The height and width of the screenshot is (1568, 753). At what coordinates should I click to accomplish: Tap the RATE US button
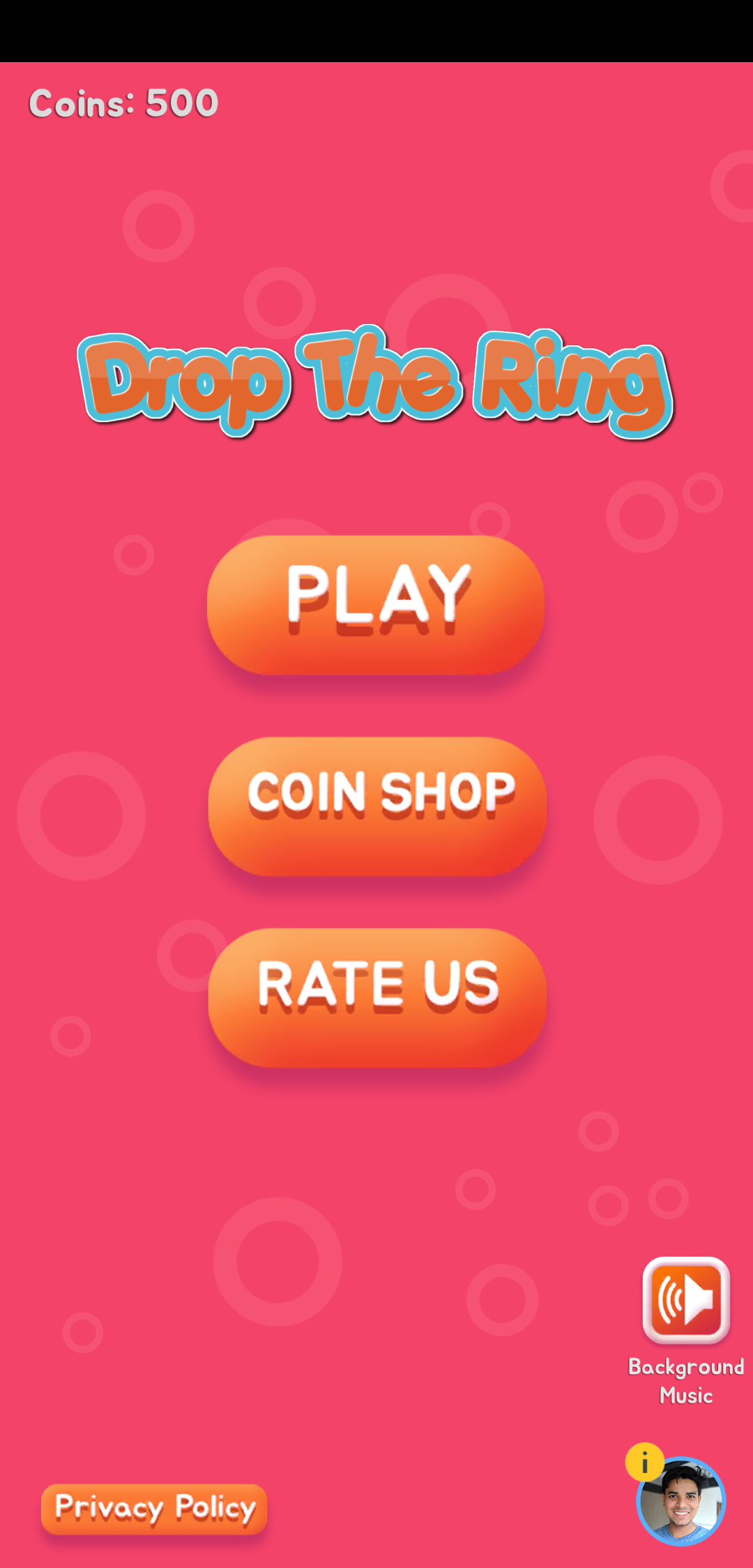click(x=377, y=997)
